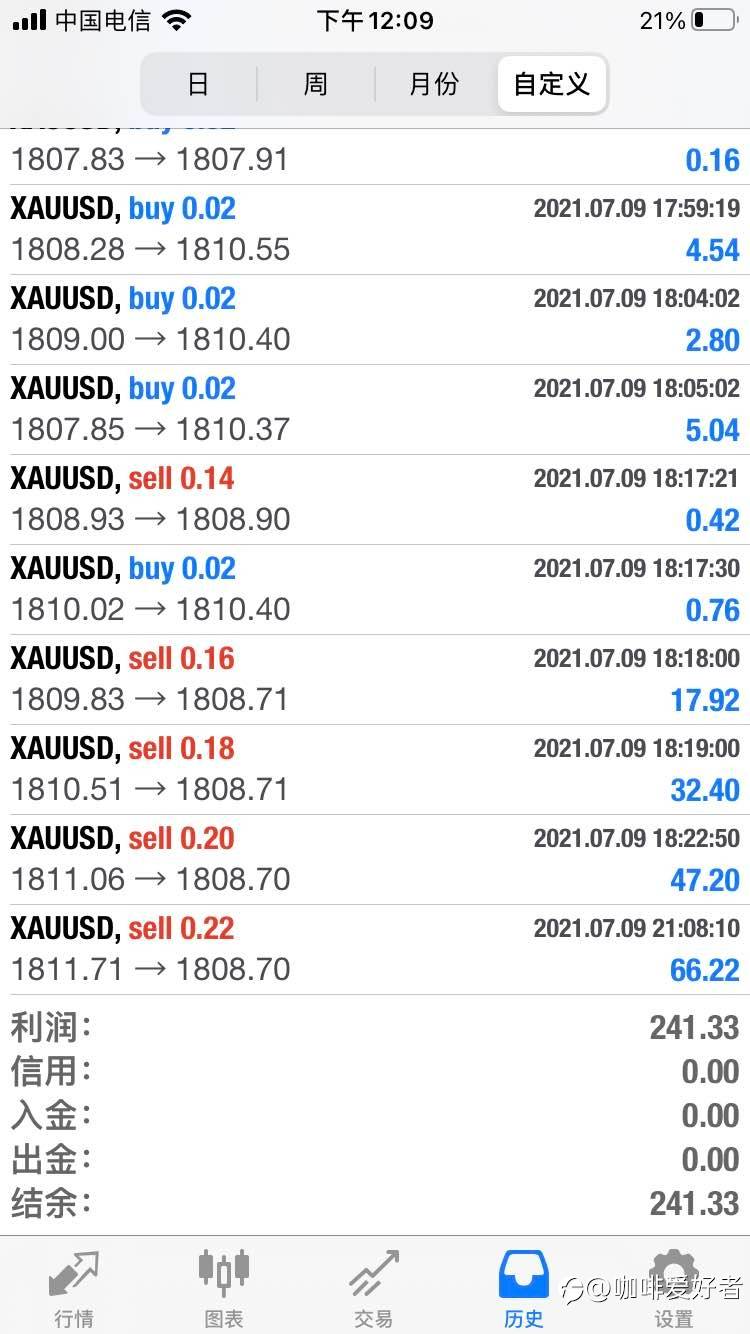
Task: Select the 自定义 period filter
Action: (551, 84)
